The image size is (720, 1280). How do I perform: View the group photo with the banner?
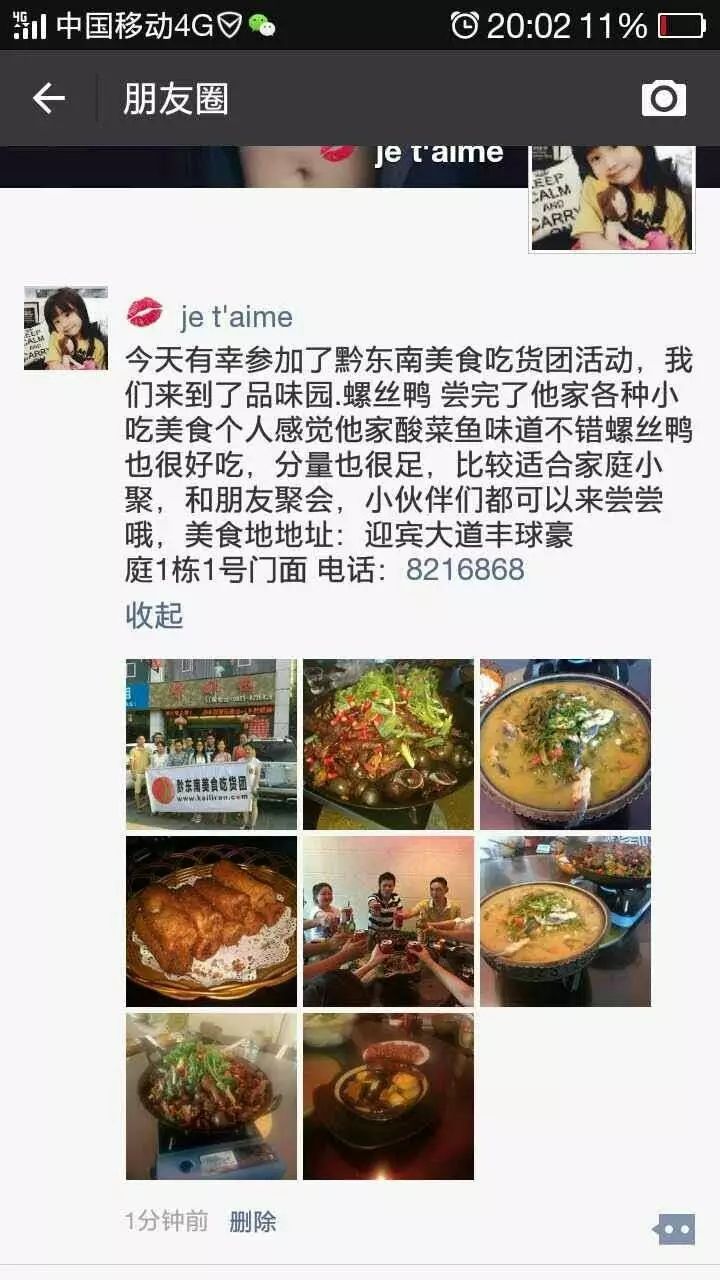[x=211, y=744]
